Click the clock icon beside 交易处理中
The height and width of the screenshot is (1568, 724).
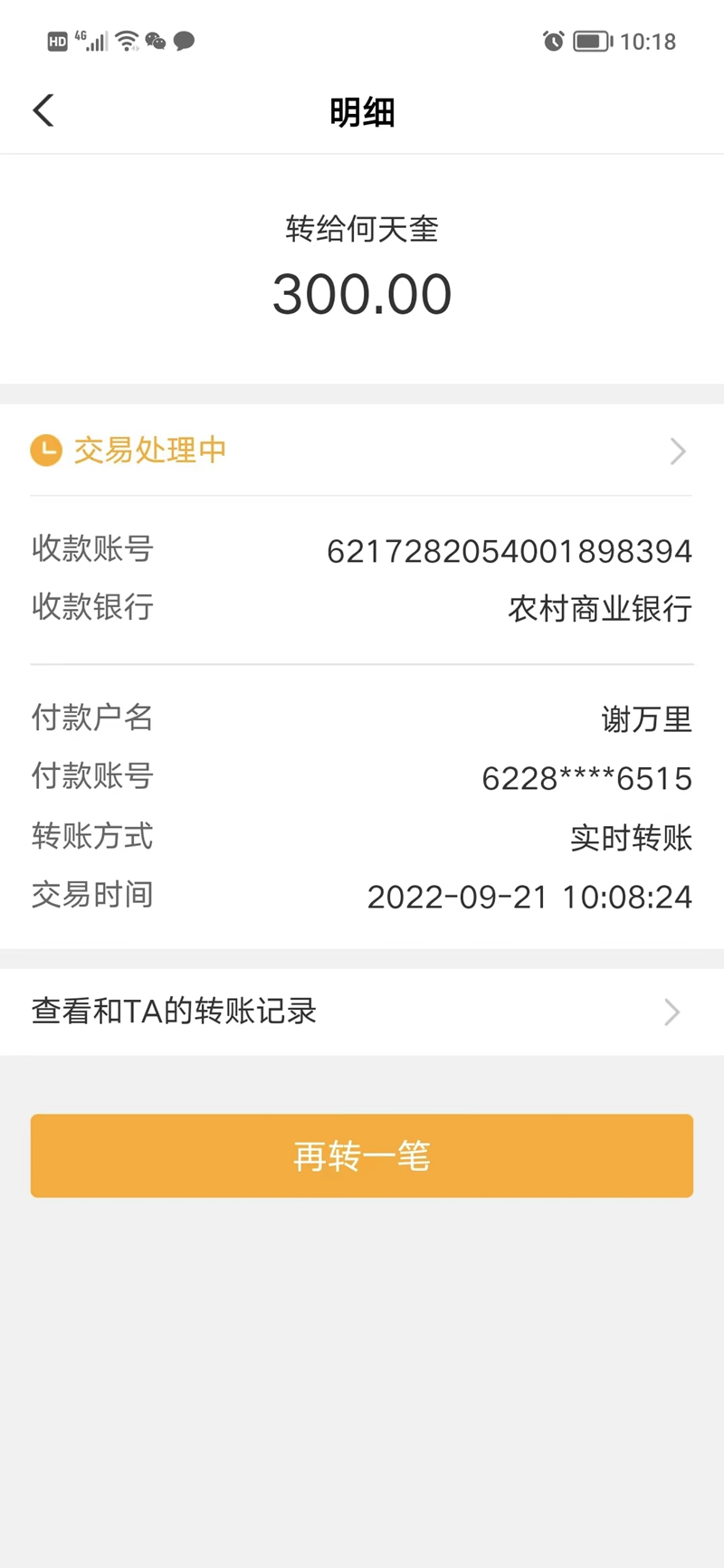coord(45,451)
